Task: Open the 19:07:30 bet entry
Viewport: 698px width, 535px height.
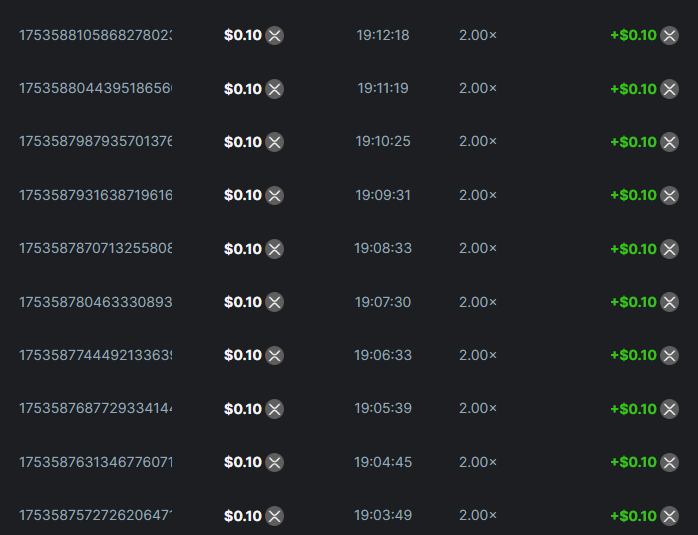Action: click(95, 301)
